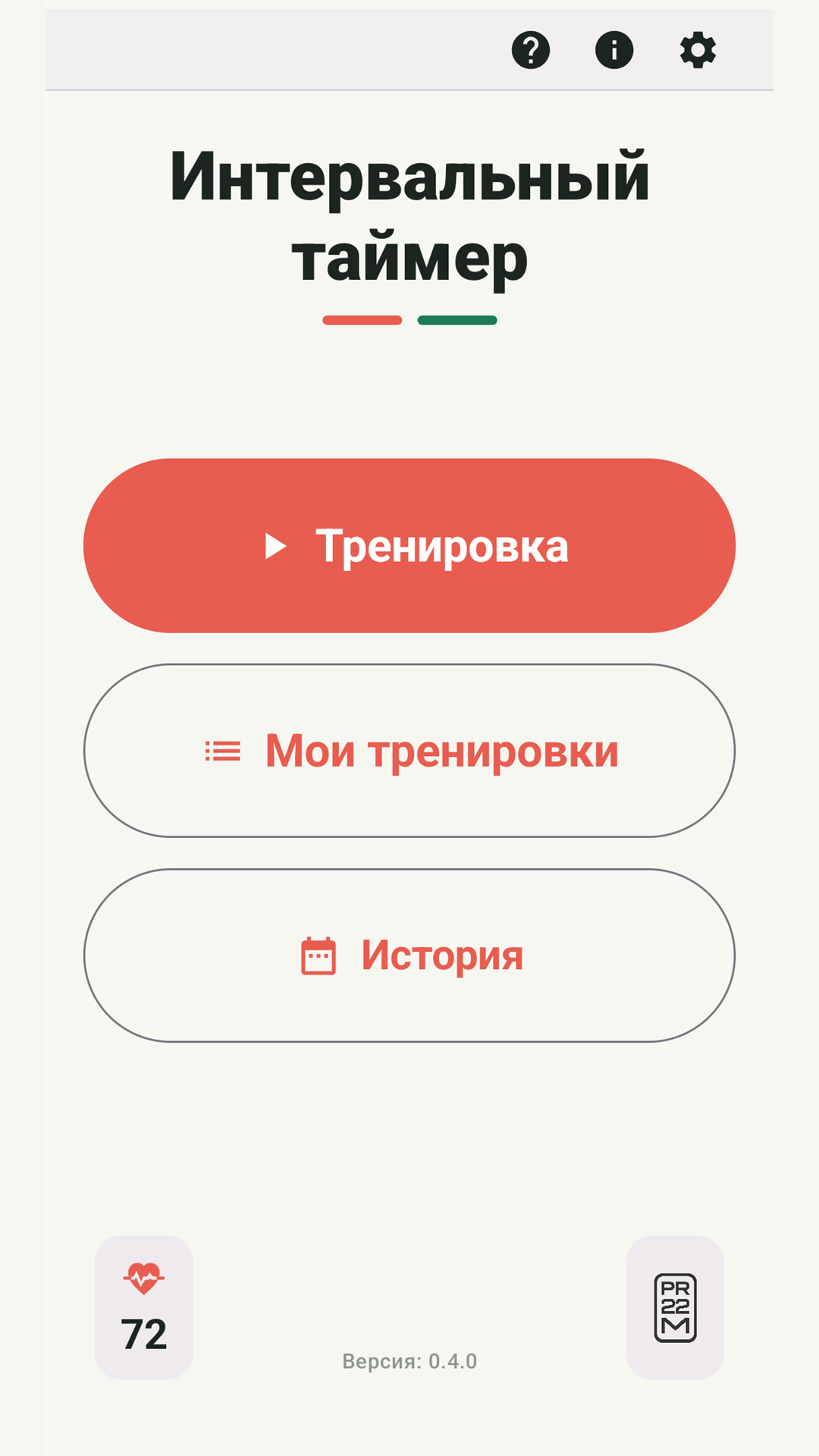Open История workout history

click(x=409, y=955)
